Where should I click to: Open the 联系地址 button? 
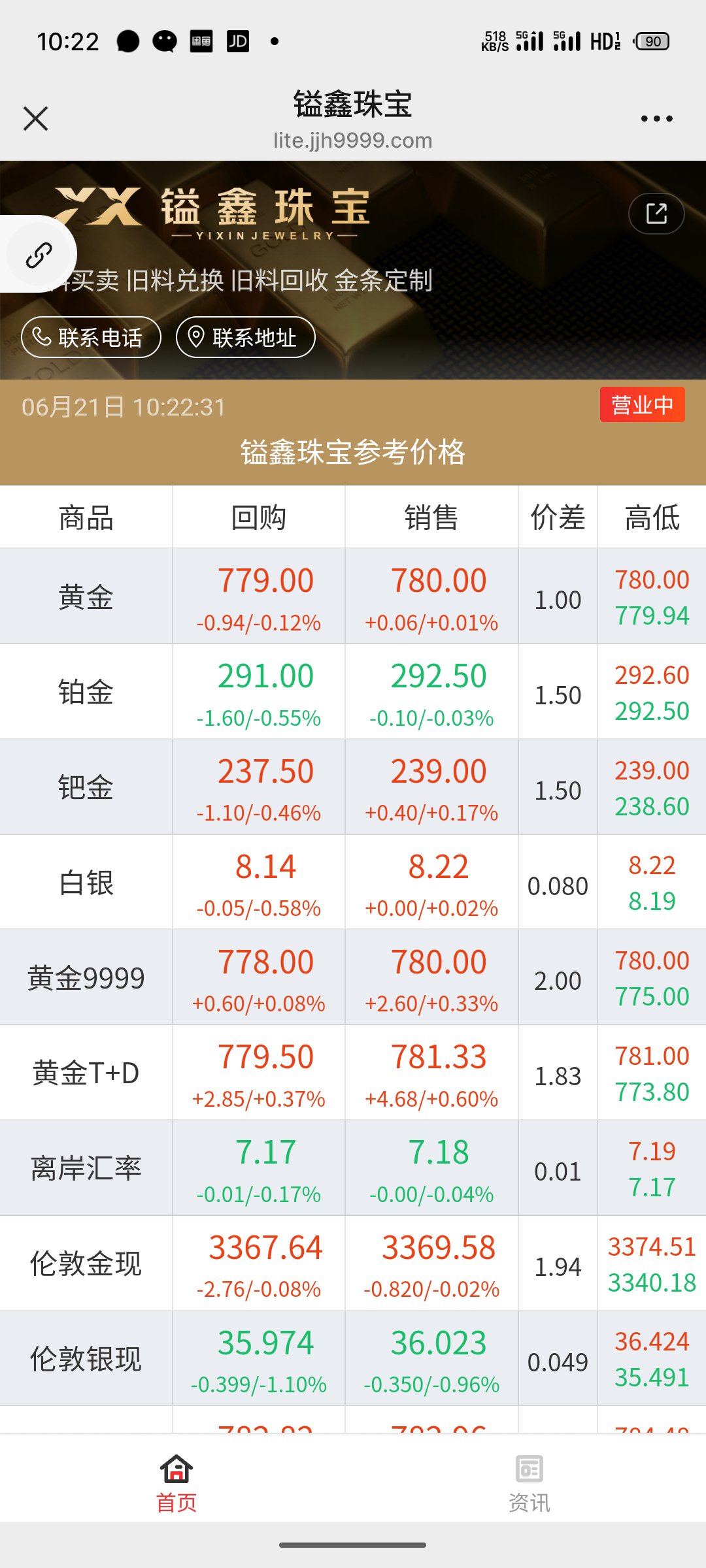click(x=246, y=337)
